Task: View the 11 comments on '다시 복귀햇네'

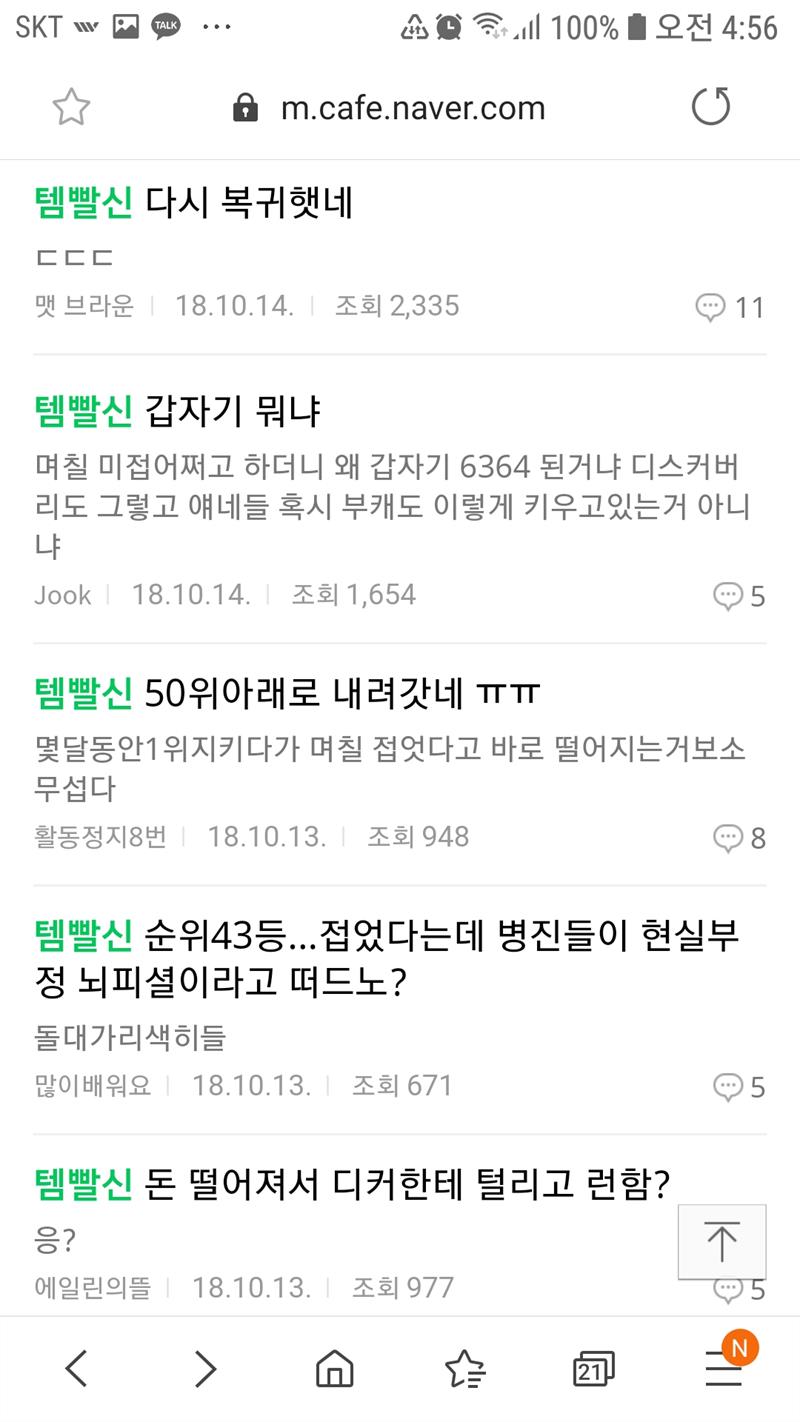Action: (729, 307)
